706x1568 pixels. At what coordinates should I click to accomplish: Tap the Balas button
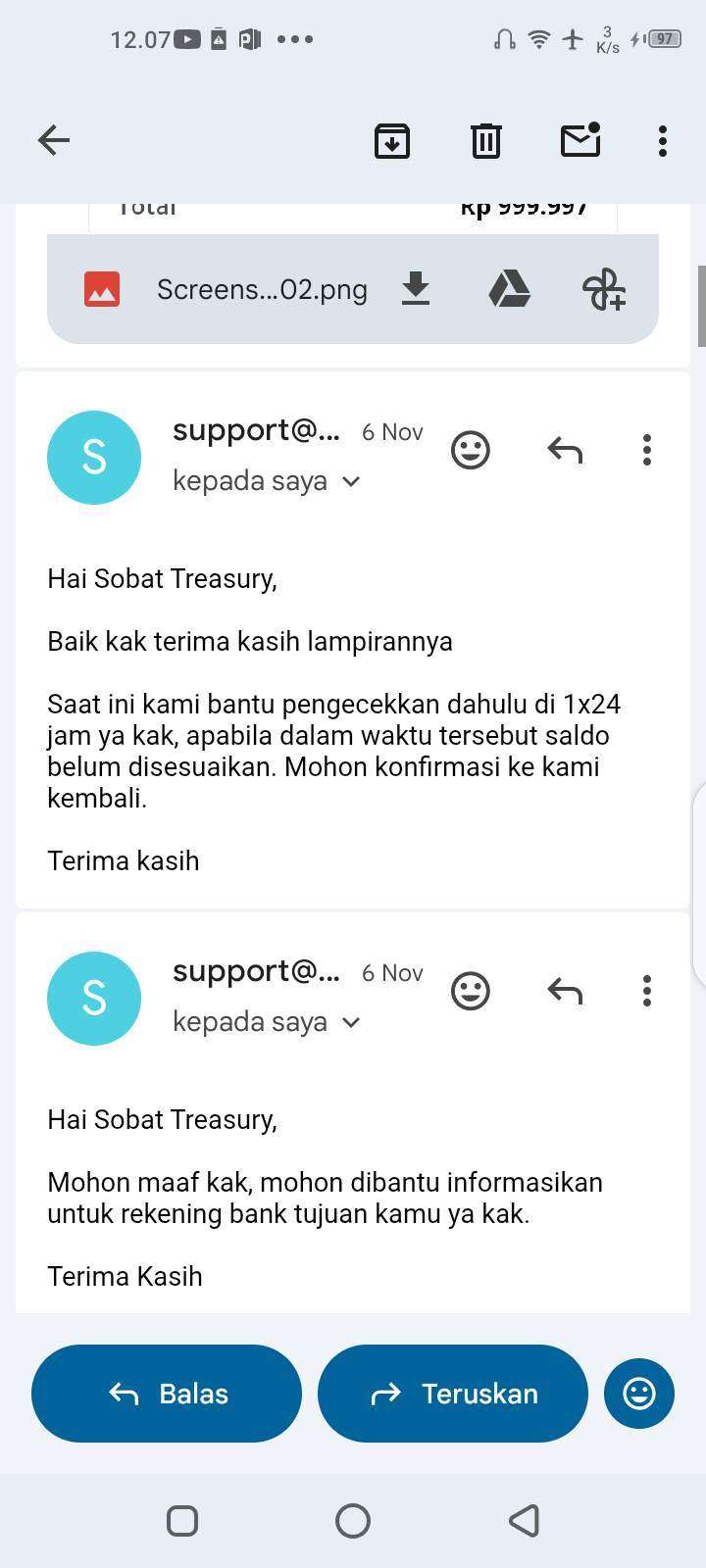click(x=167, y=1393)
